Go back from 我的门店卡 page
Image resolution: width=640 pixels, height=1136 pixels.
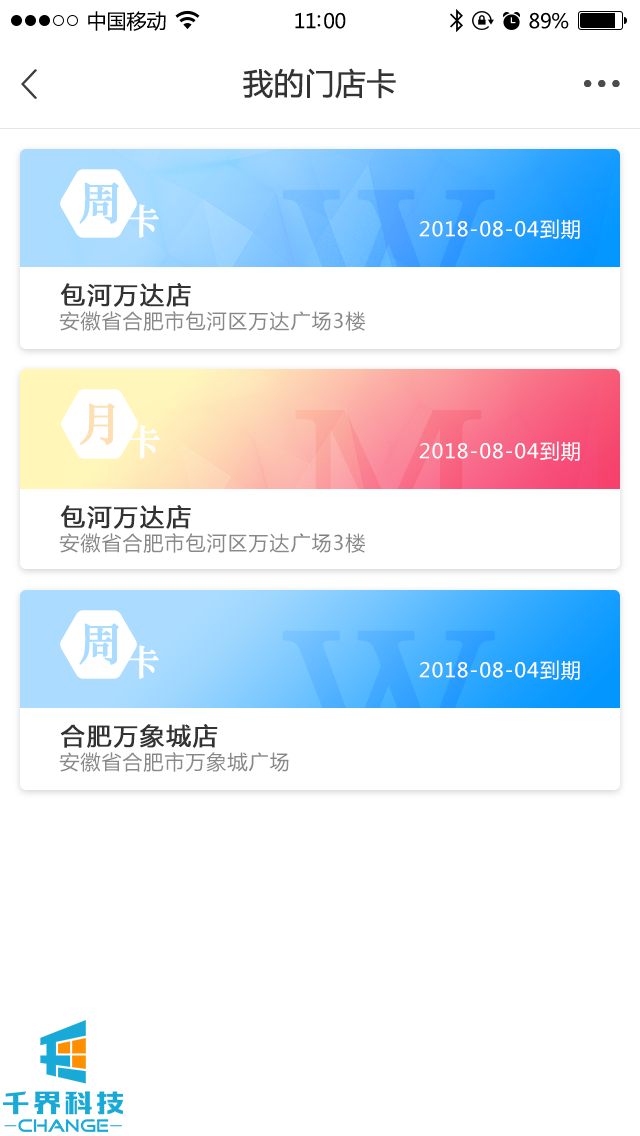pos(30,84)
